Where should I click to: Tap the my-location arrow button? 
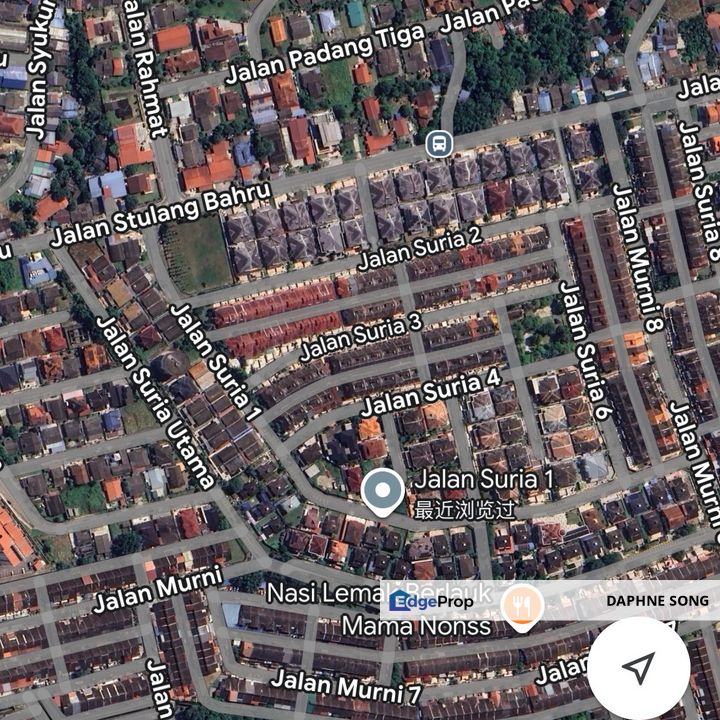click(638, 667)
